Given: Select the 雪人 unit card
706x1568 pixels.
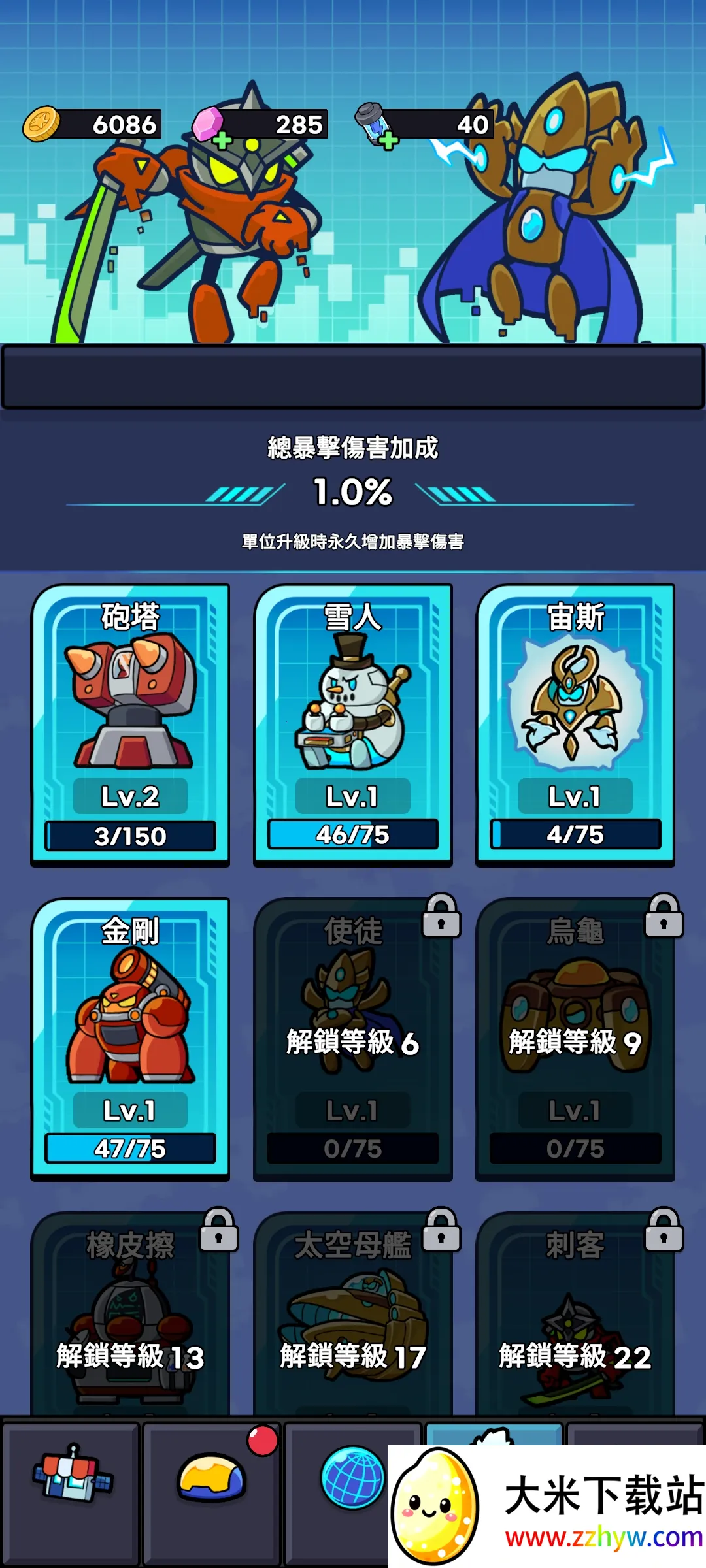Looking at the screenshot, I should 352,724.
